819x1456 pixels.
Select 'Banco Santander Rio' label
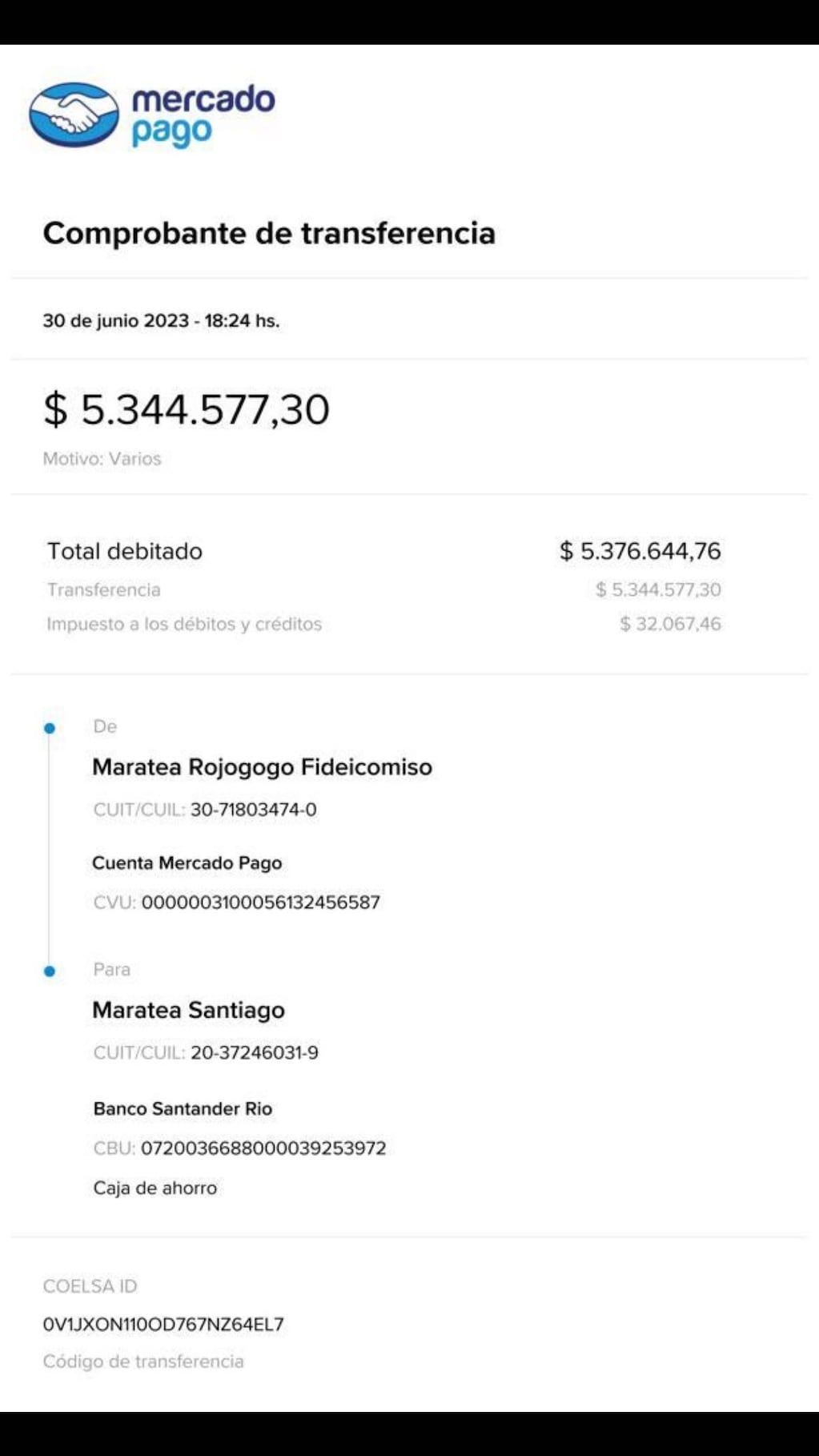click(183, 1108)
